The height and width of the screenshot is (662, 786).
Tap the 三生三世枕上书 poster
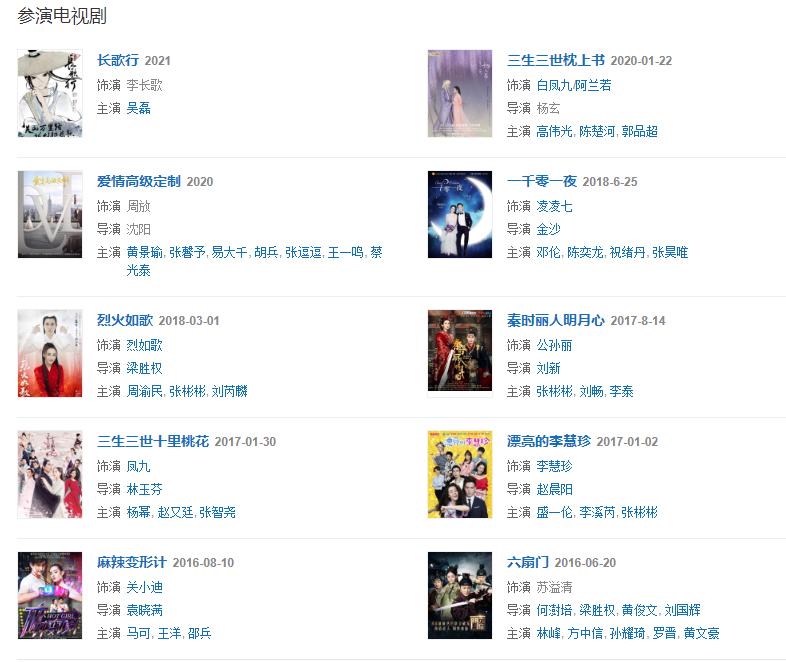(x=459, y=93)
